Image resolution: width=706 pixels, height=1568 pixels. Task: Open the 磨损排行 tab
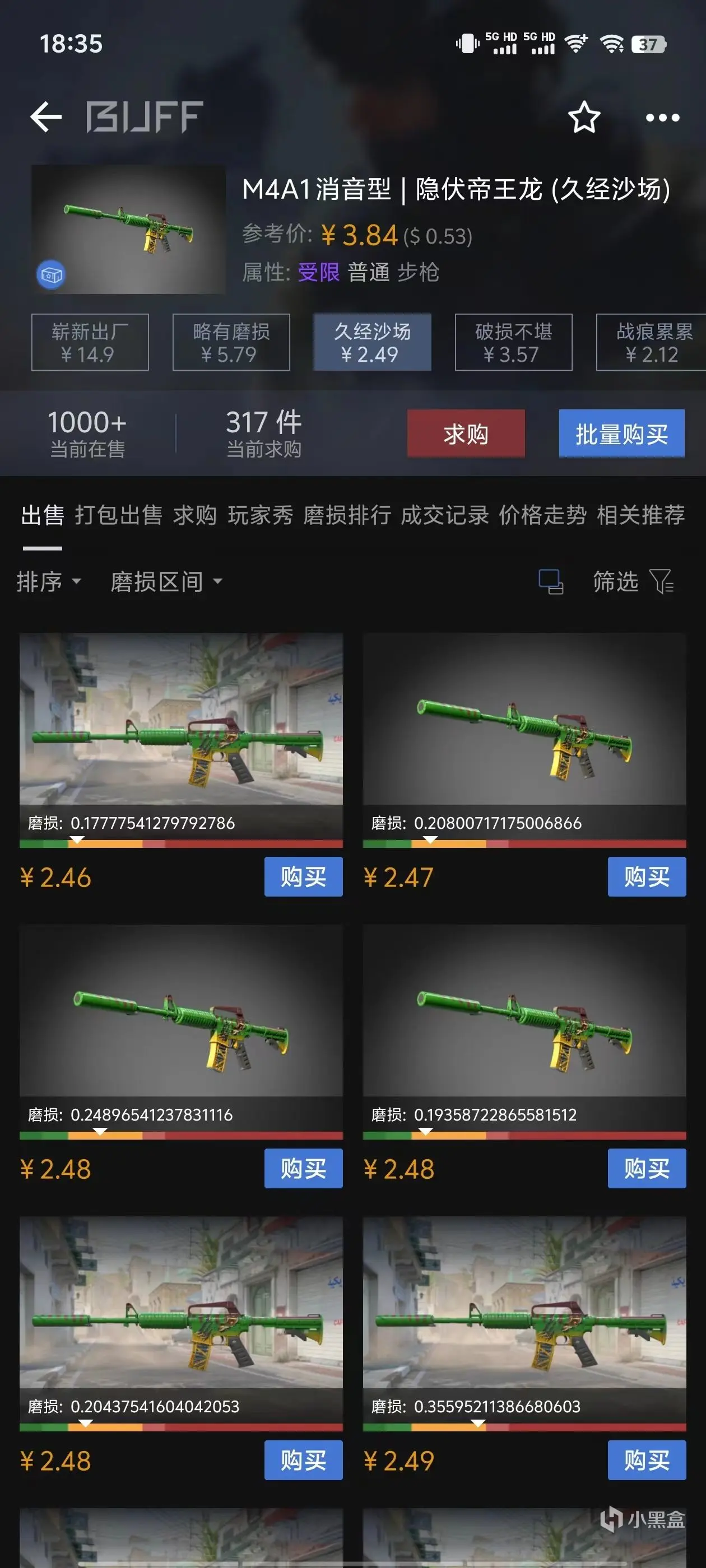(x=347, y=515)
